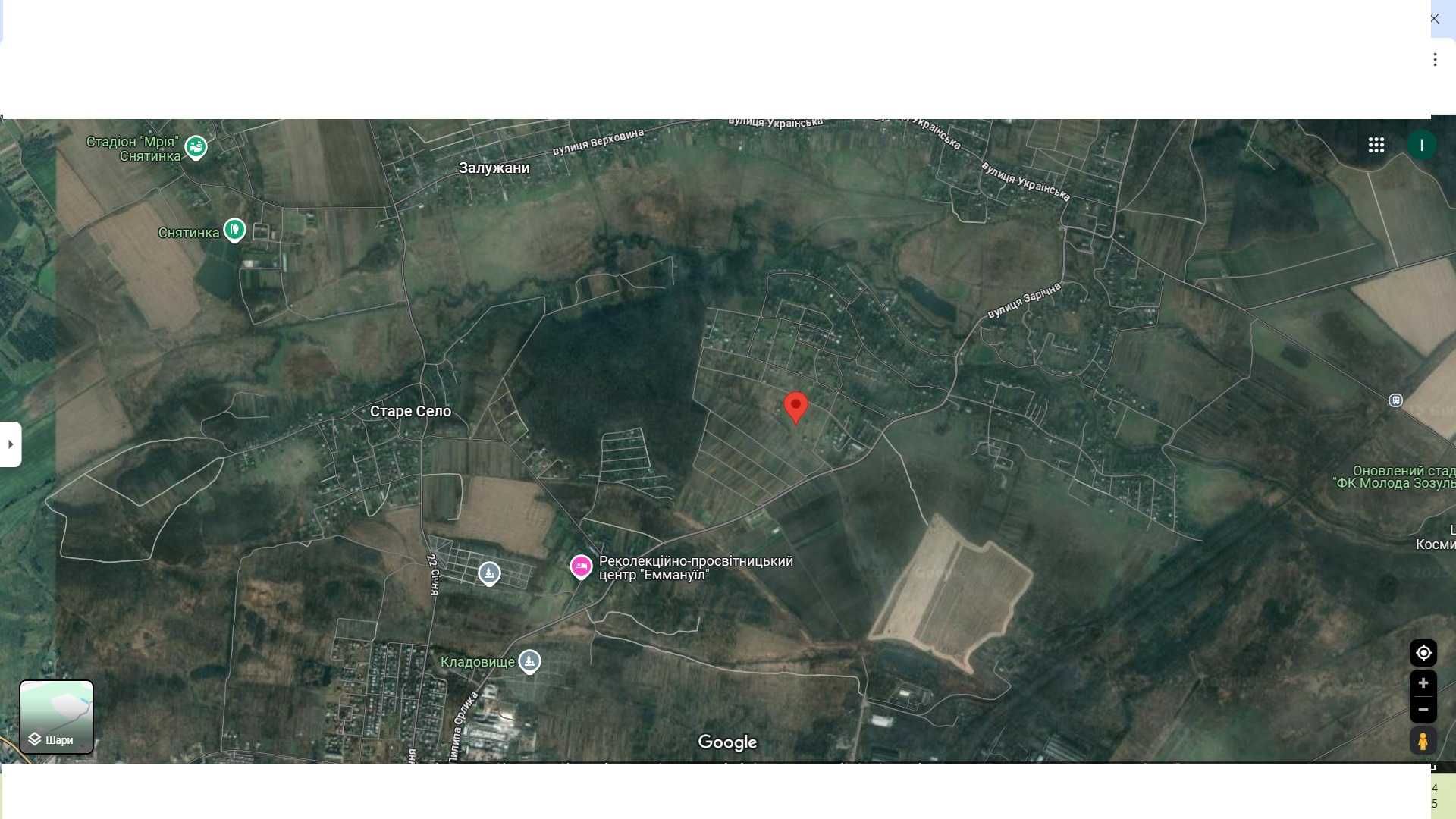Zoom out on the map
The image size is (1456, 819).
(1423, 710)
